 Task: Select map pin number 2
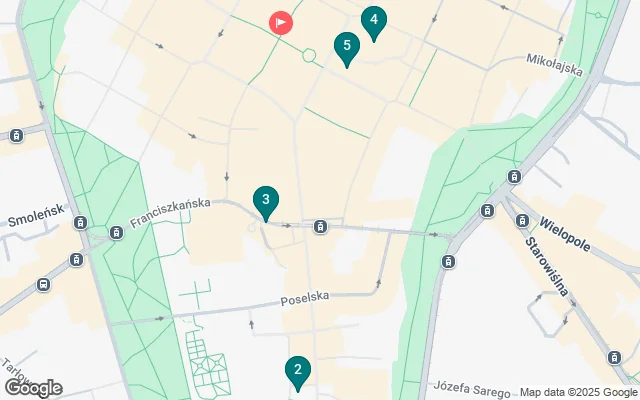tap(296, 371)
